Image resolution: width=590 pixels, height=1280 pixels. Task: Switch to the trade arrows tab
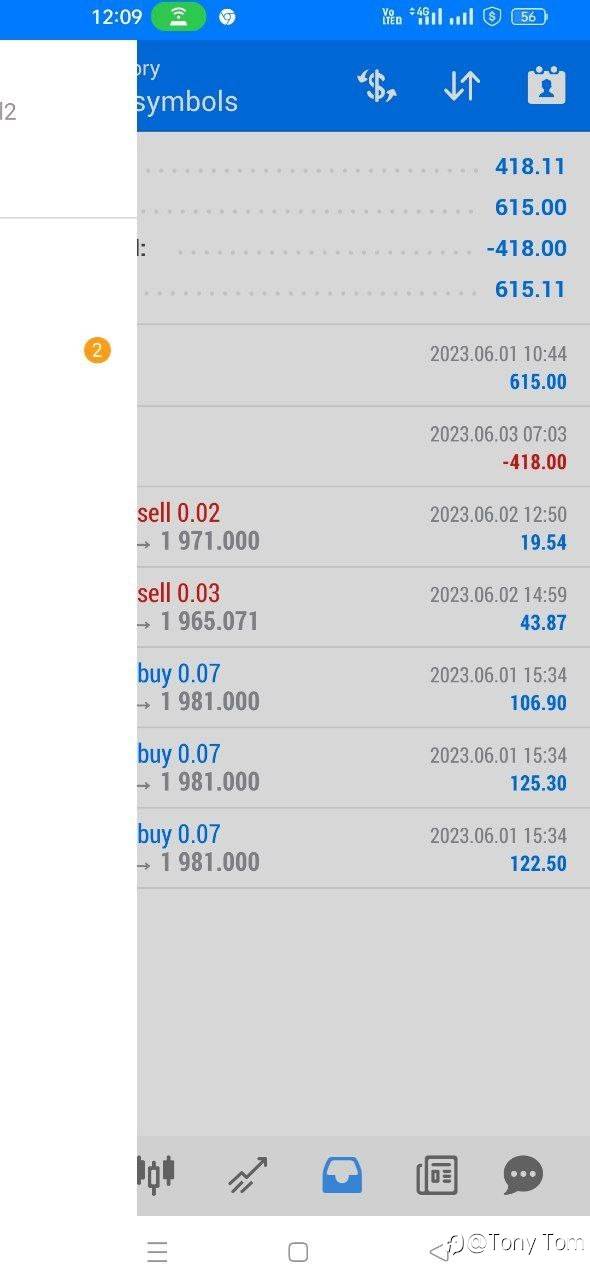click(x=247, y=1175)
